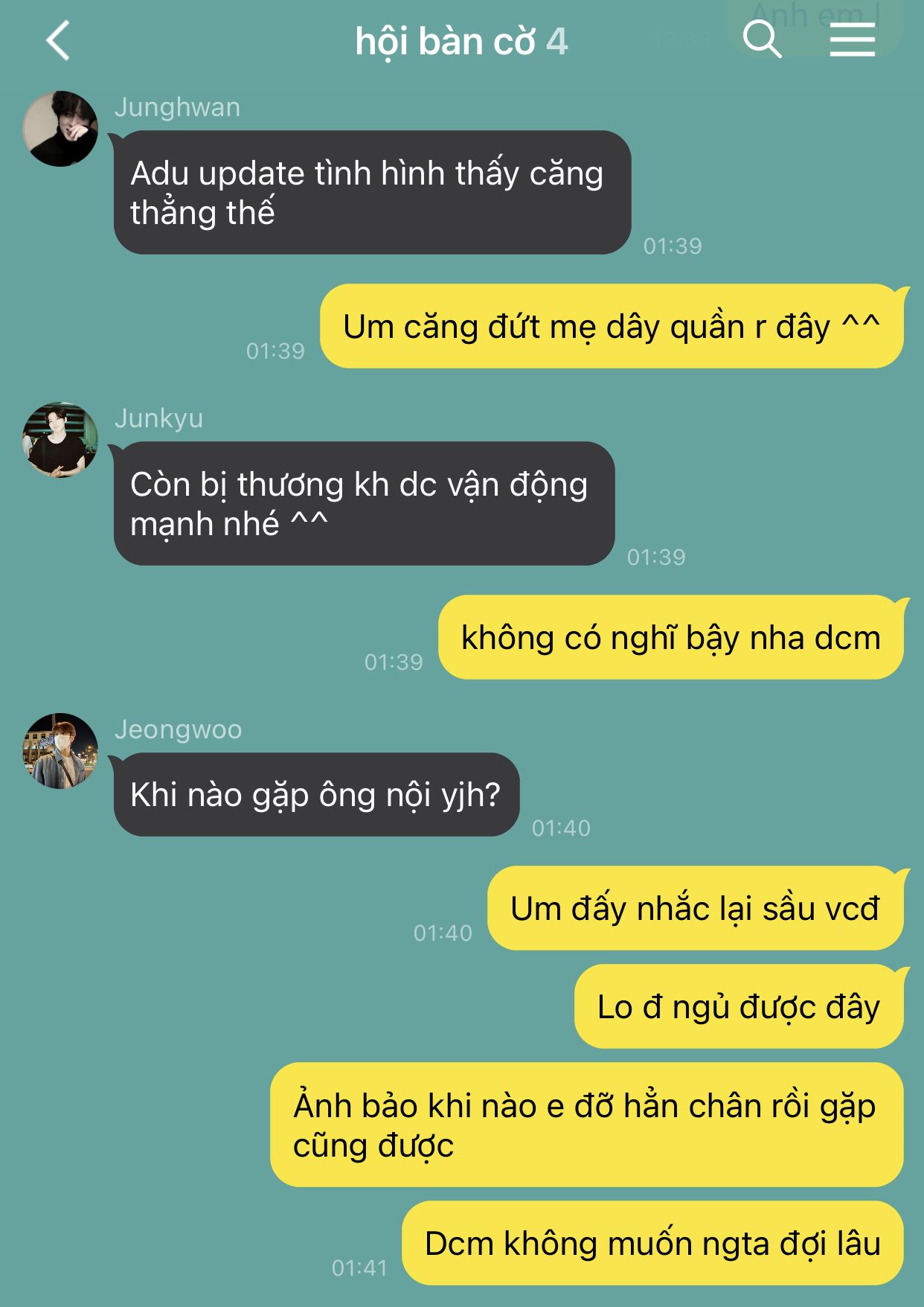Image resolution: width=924 pixels, height=1307 pixels.
Task: Search messages in this chat
Action: pyautogui.click(x=761, y=39)
